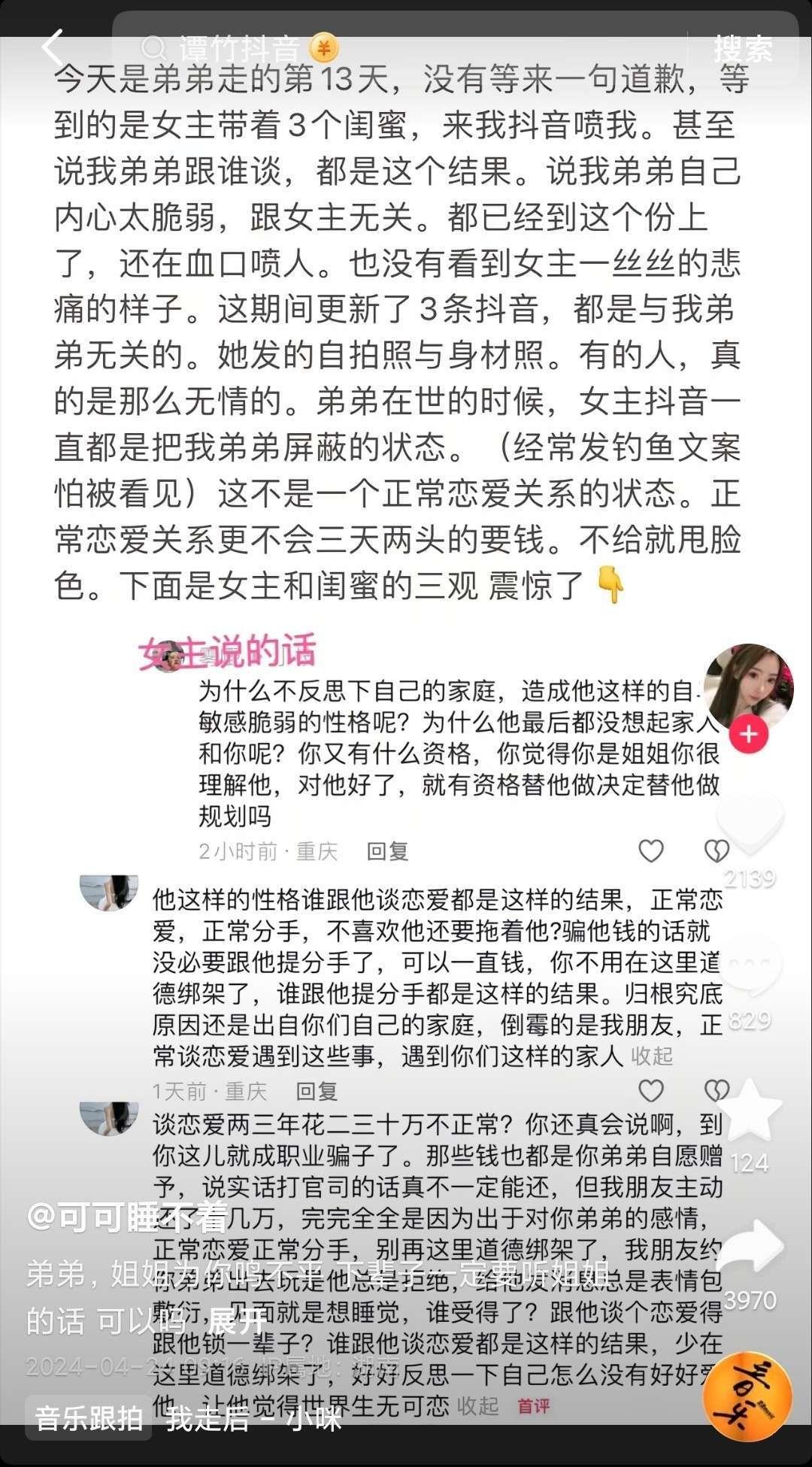Open the sound 我走后 - 小咪
The height and width of the screenshot is (1467, 812).
[x=254, y=1418]
